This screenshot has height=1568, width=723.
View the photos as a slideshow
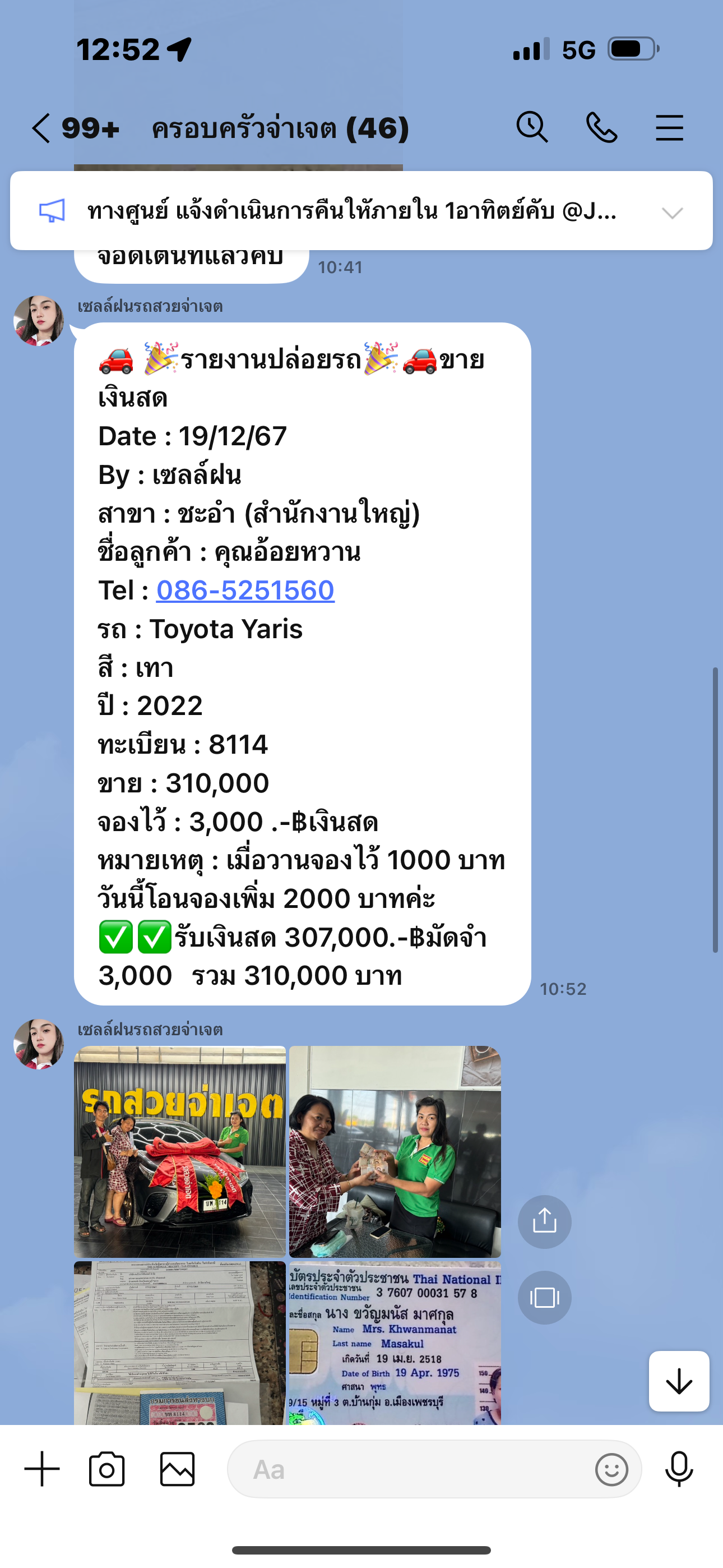544,1297
